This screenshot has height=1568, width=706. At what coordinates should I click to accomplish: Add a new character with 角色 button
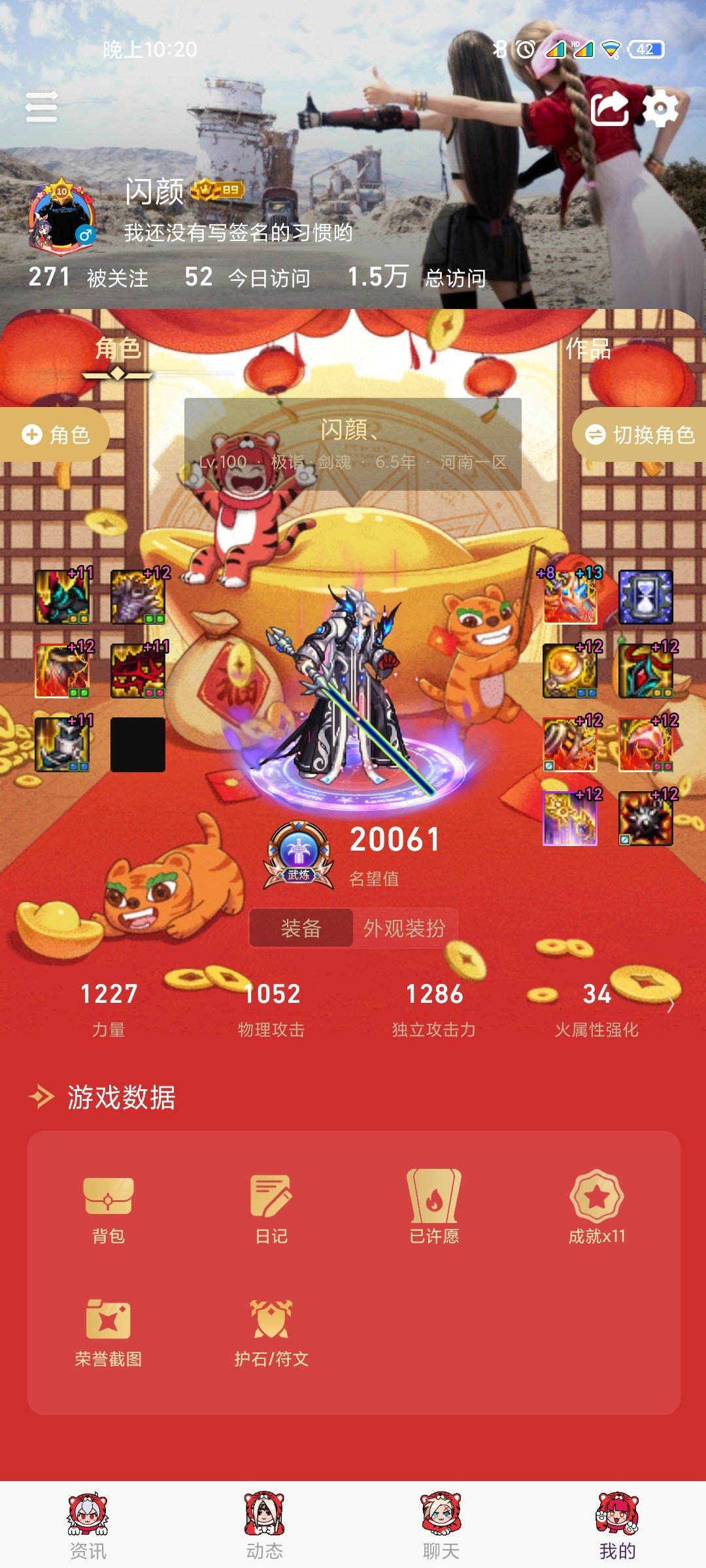pyautogui.click(x=56, y=435)
